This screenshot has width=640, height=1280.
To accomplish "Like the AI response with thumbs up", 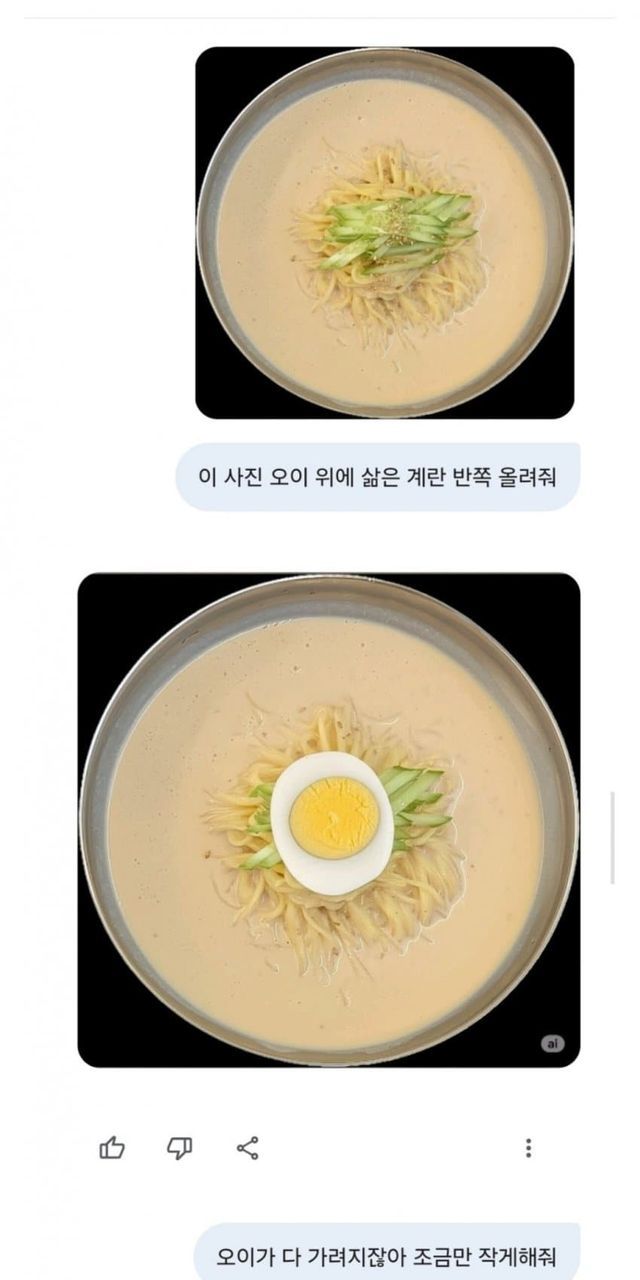I will [112, 1148].
